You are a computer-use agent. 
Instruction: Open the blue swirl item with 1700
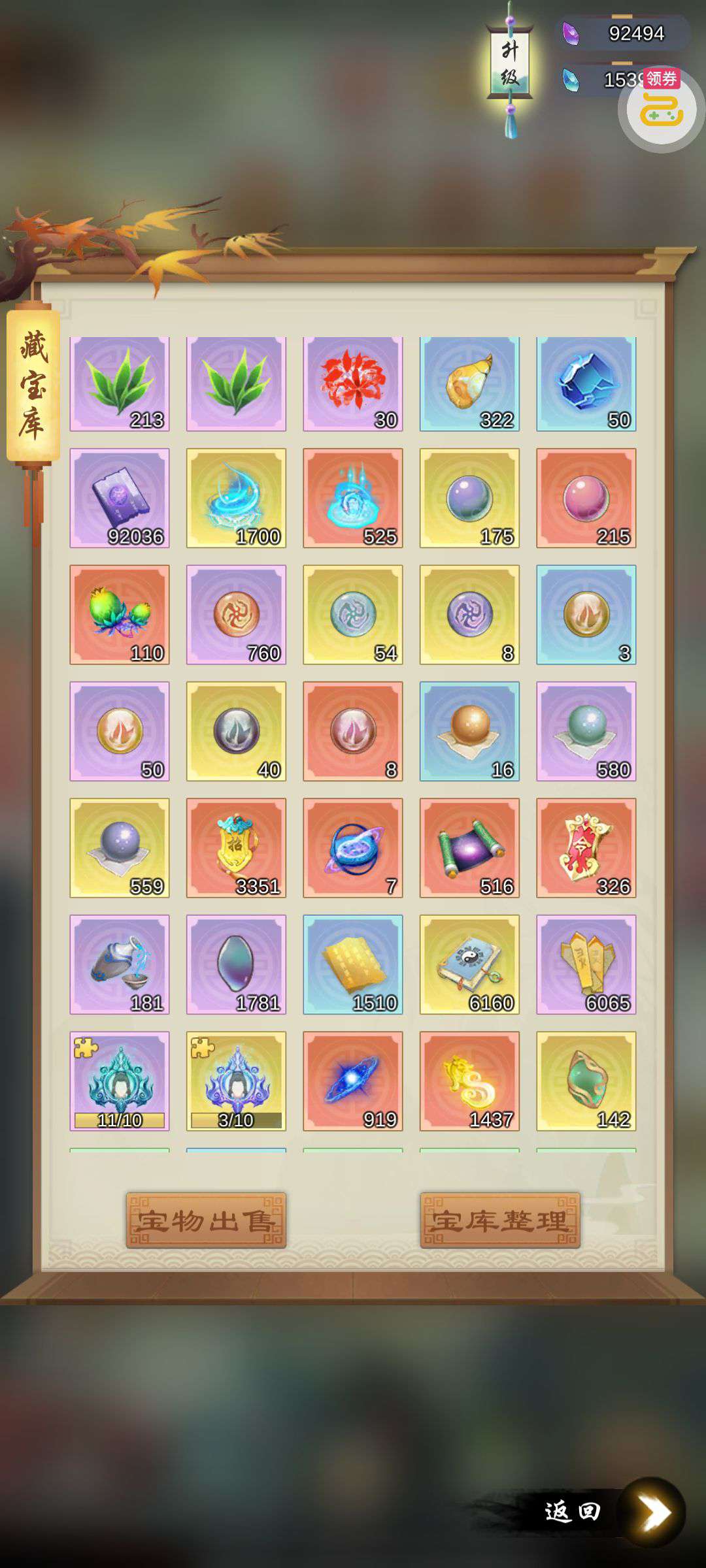(236, 498)
